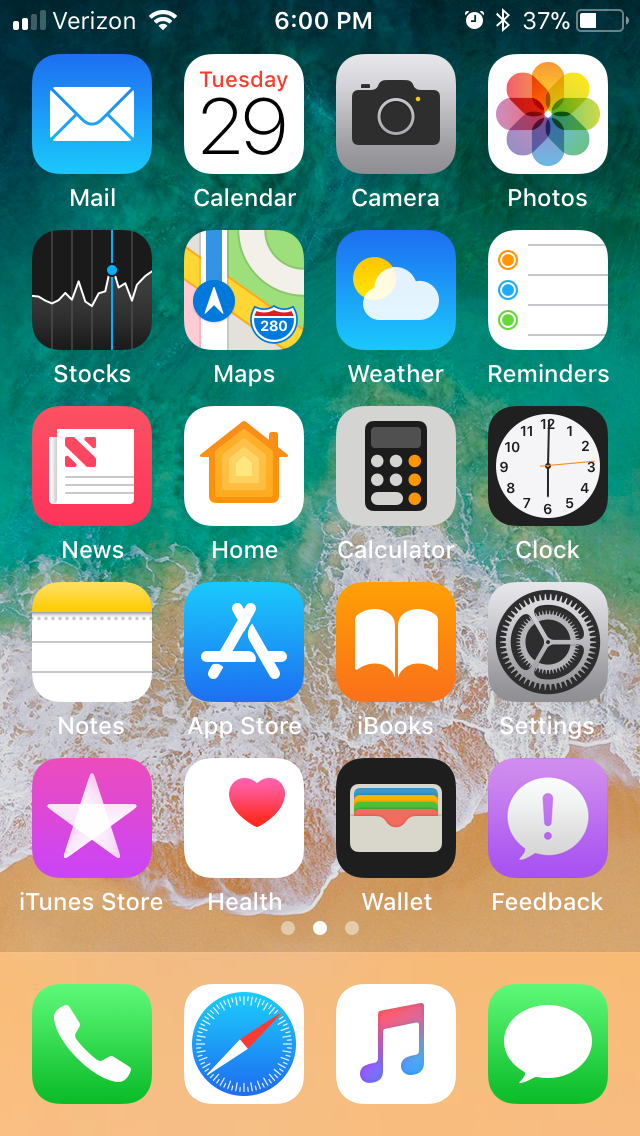Check the Weather app
Screen dimensions: 640x1136
[x=396, y=290]
